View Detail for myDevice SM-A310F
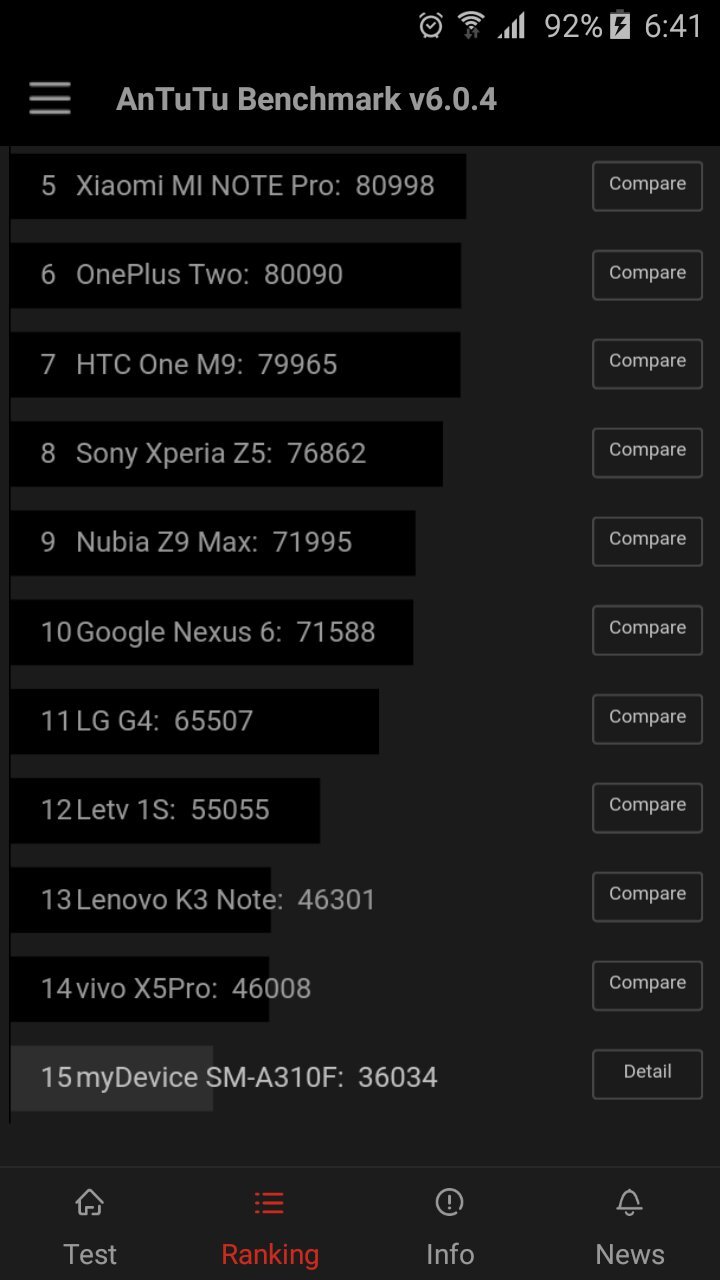Image resolution: width=720 pixels, height=1280 pixels. click(647, 1074)
